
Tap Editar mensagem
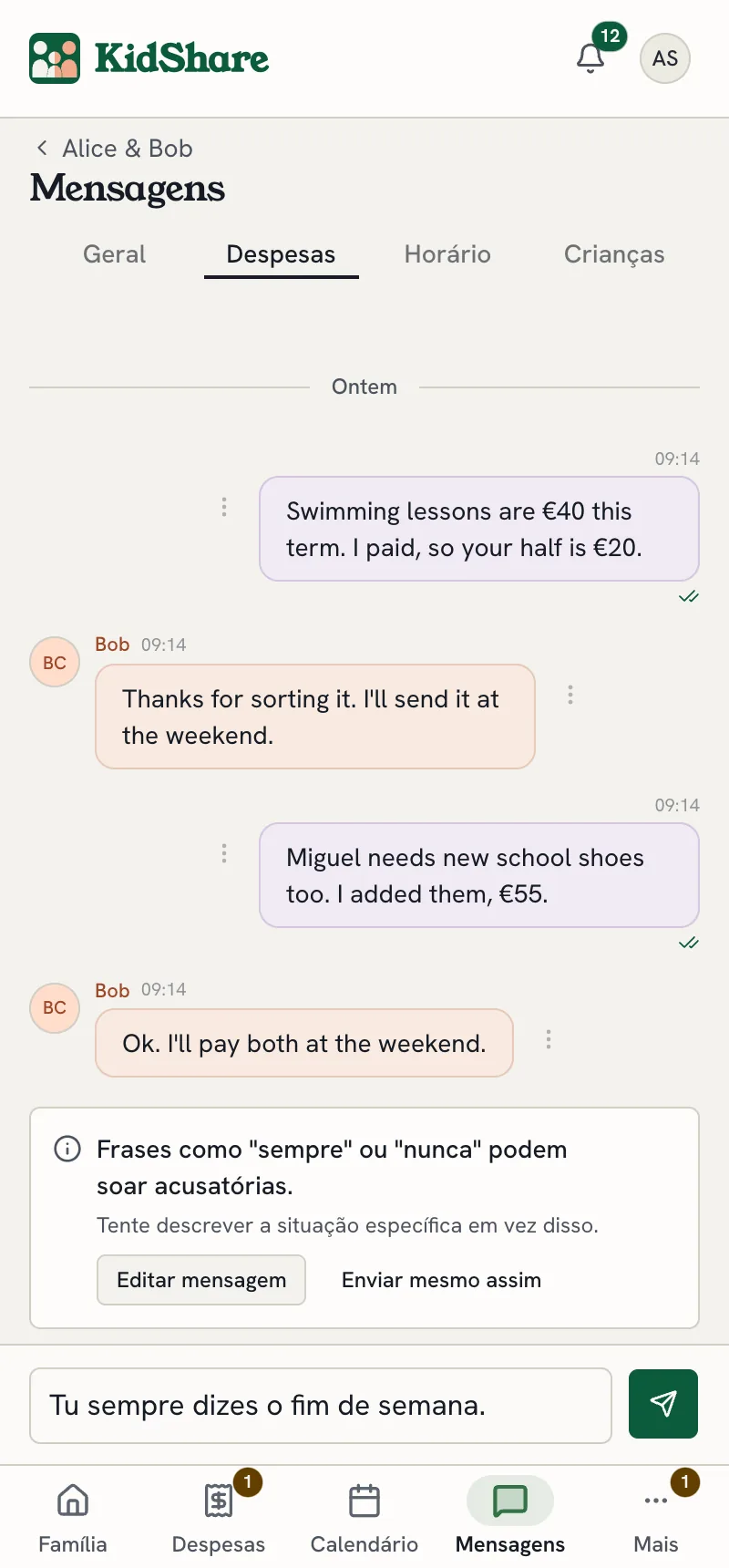point(201,1280)
